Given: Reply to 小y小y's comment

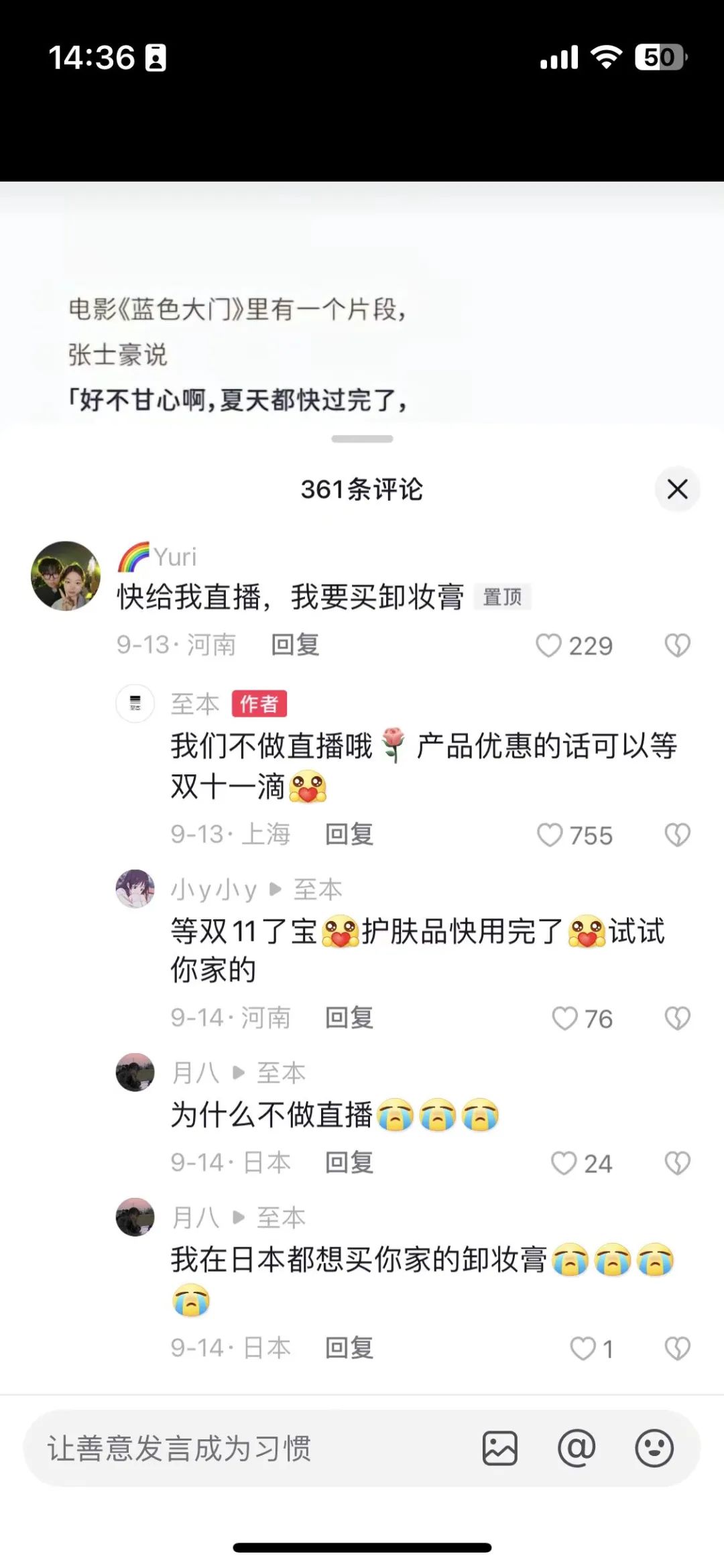Looking at the screenshot, I should [349, 1018].
